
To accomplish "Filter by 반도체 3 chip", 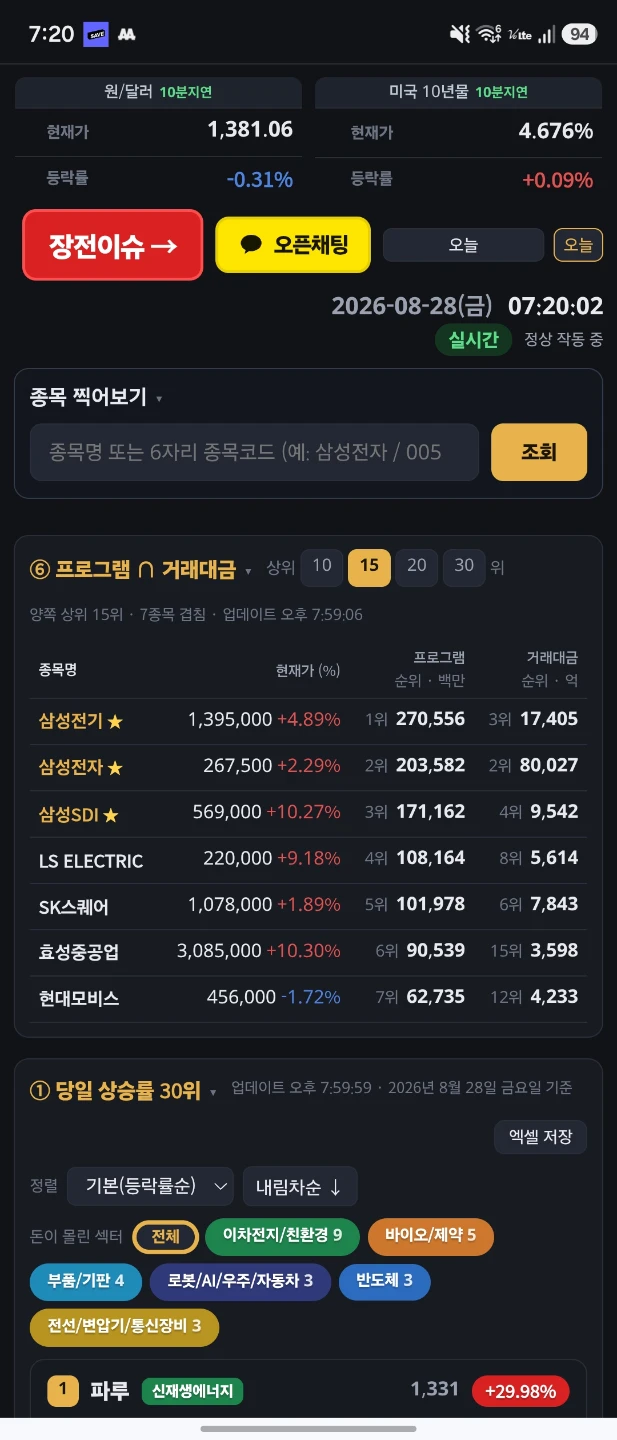I will point(385,1281).
